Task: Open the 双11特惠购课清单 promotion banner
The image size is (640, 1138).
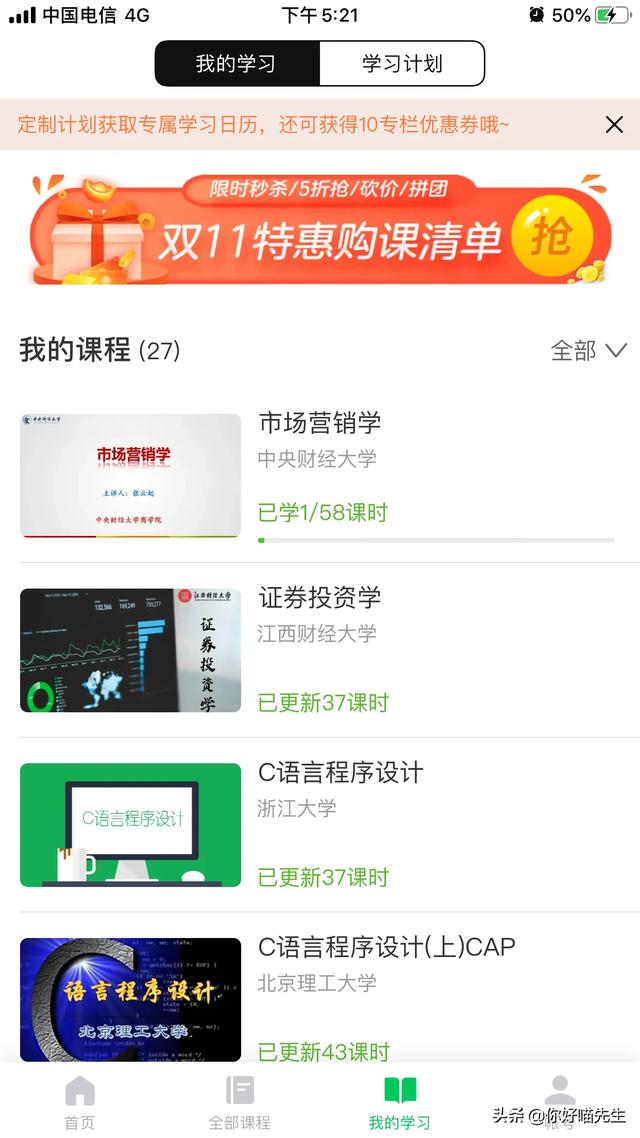Action: 320,230
